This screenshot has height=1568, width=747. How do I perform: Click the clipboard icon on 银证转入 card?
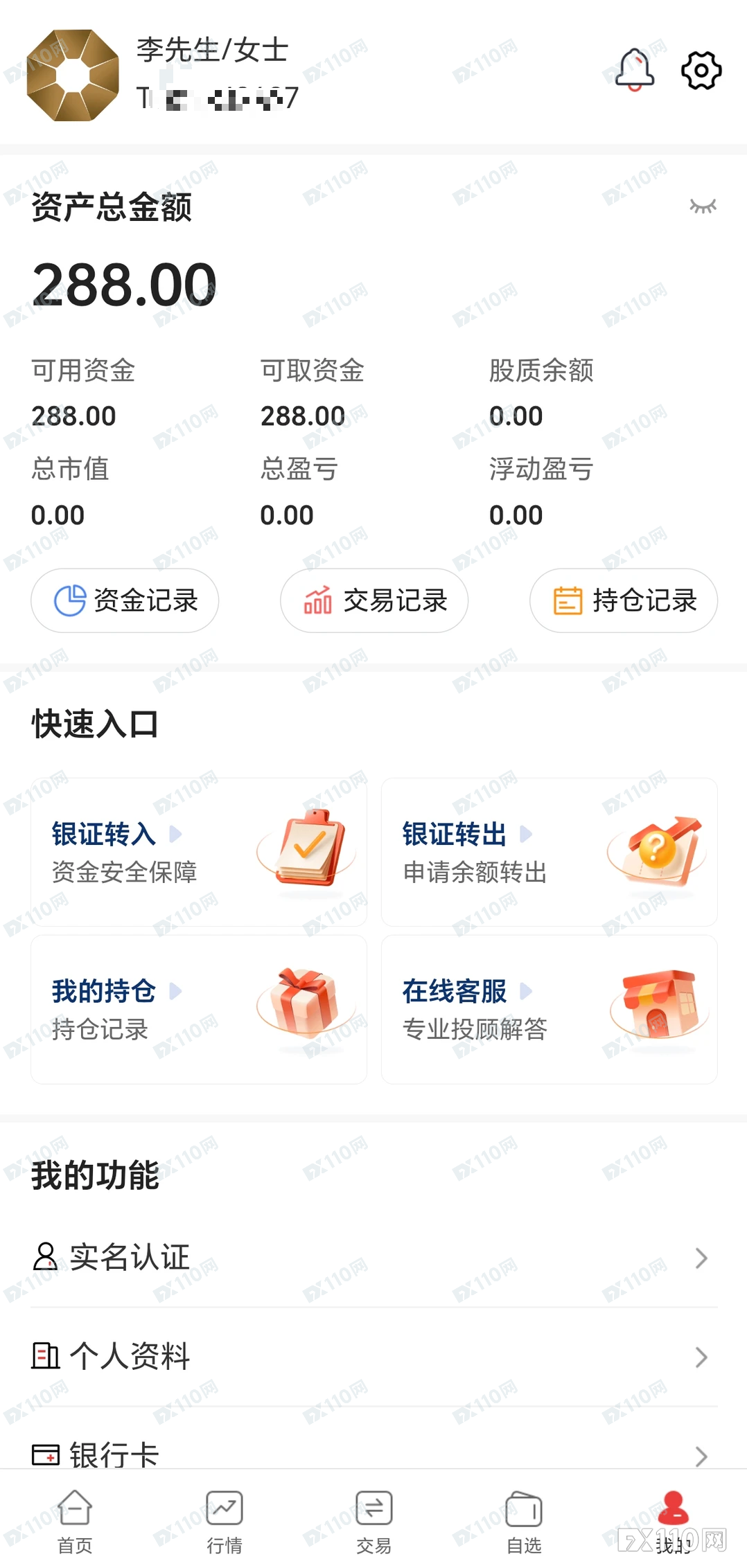pos(307,850)
